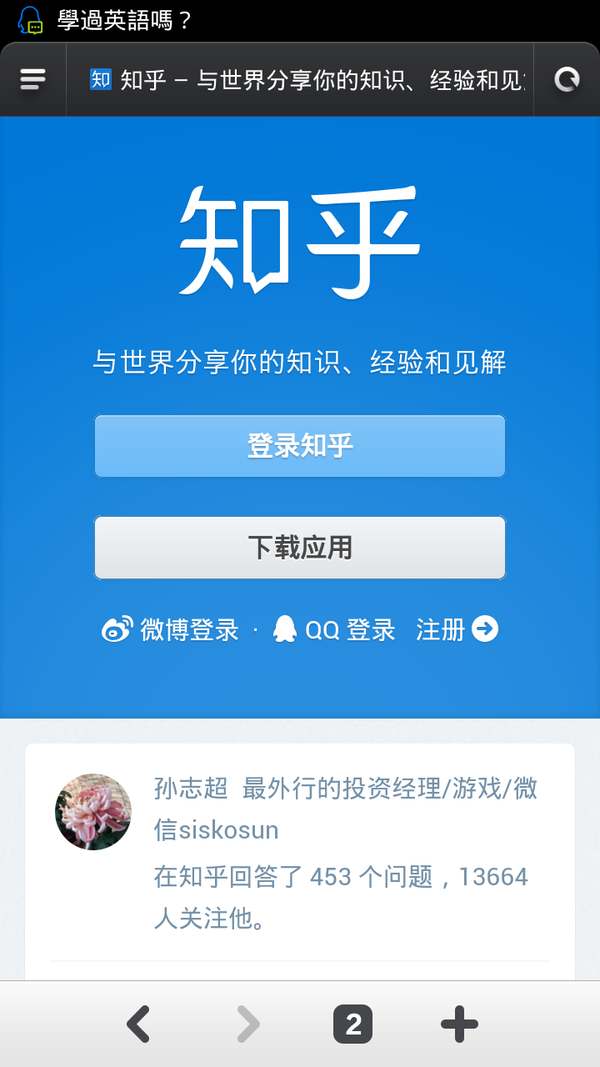Open the 注册 sign-up link
600x1067 pixels.
click(x=457, y=630)
